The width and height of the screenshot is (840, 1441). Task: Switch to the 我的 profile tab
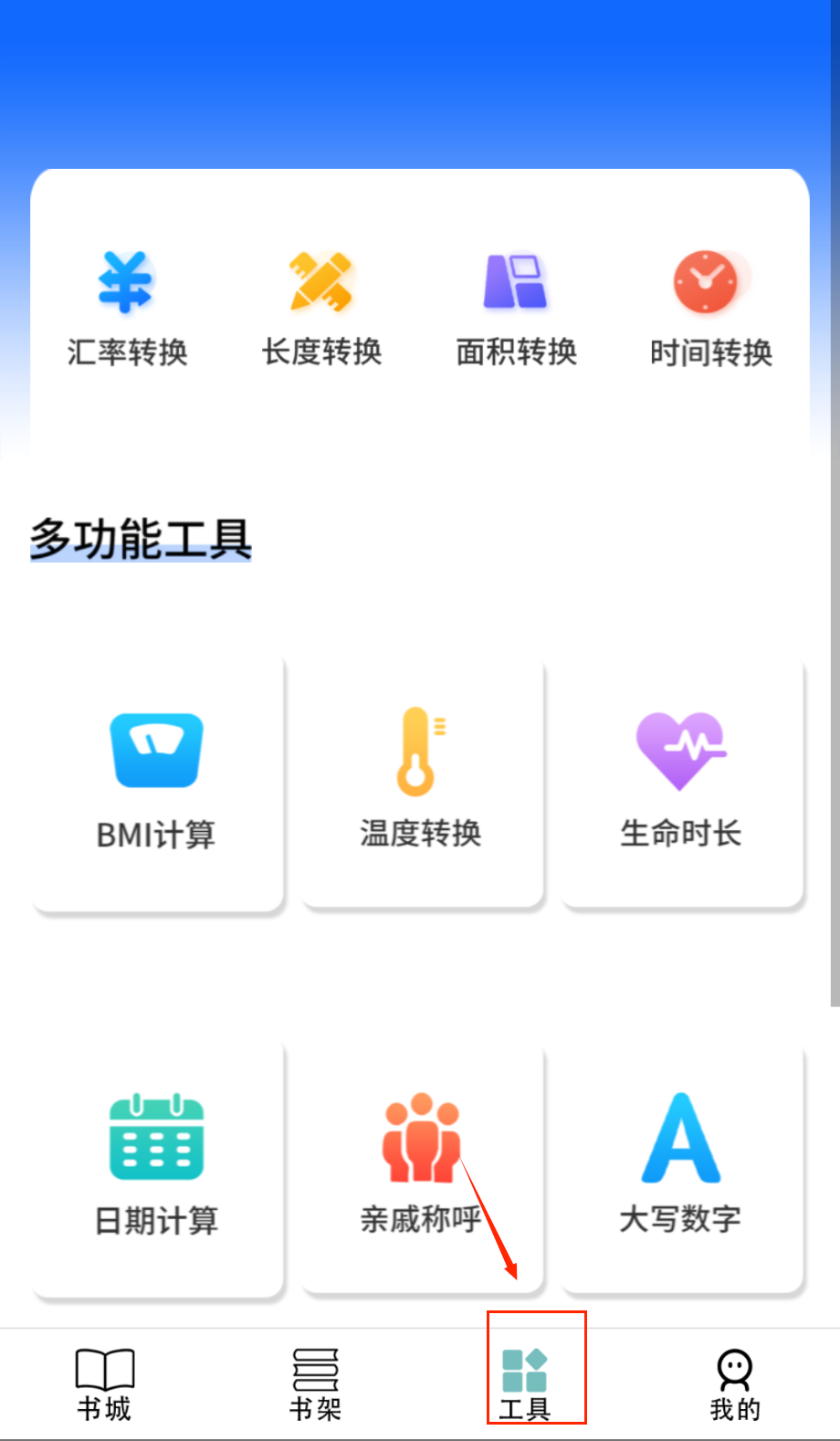(x=735, y=1384)
